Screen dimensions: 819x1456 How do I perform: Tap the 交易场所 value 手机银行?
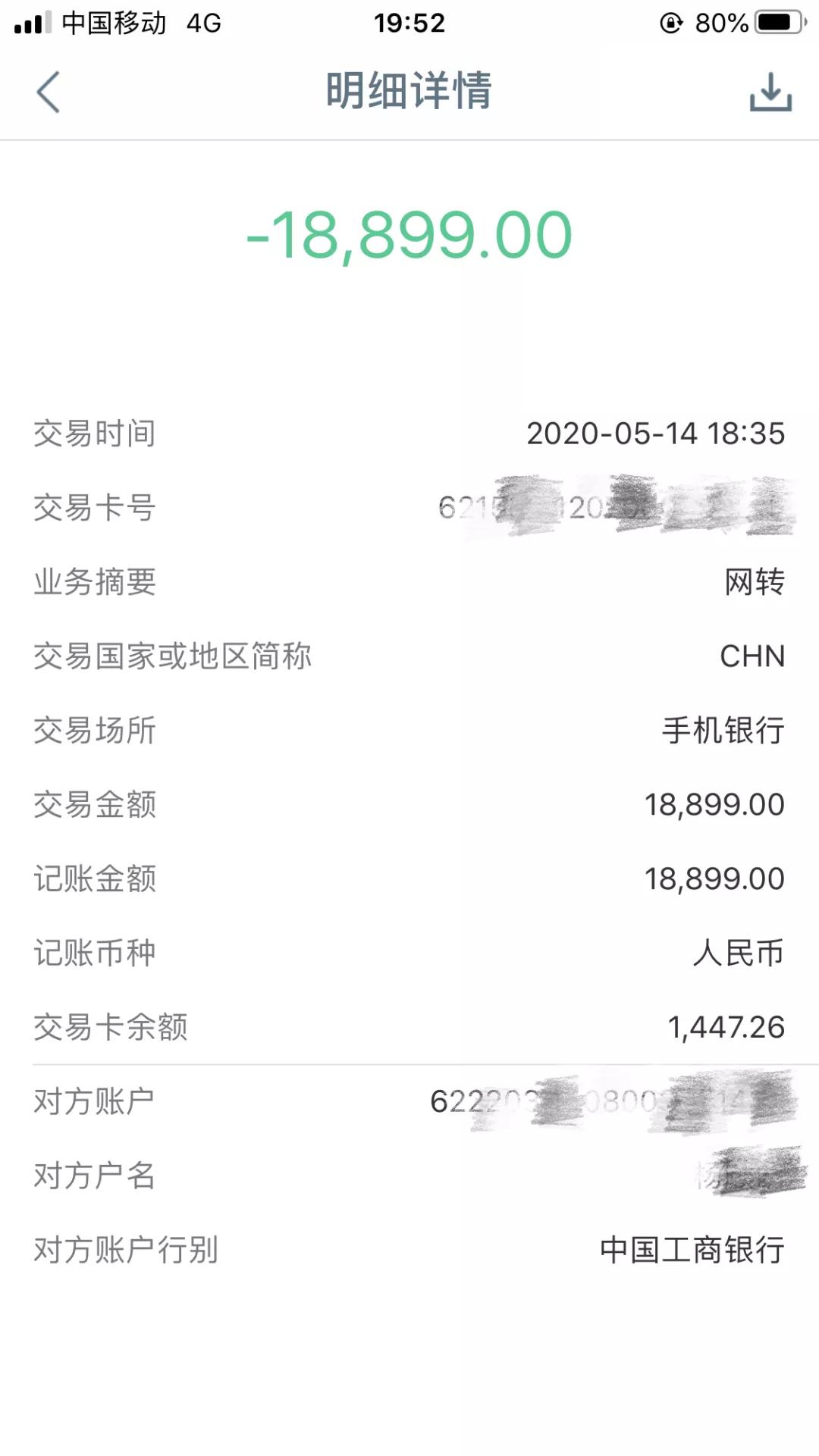coord(720,731)
